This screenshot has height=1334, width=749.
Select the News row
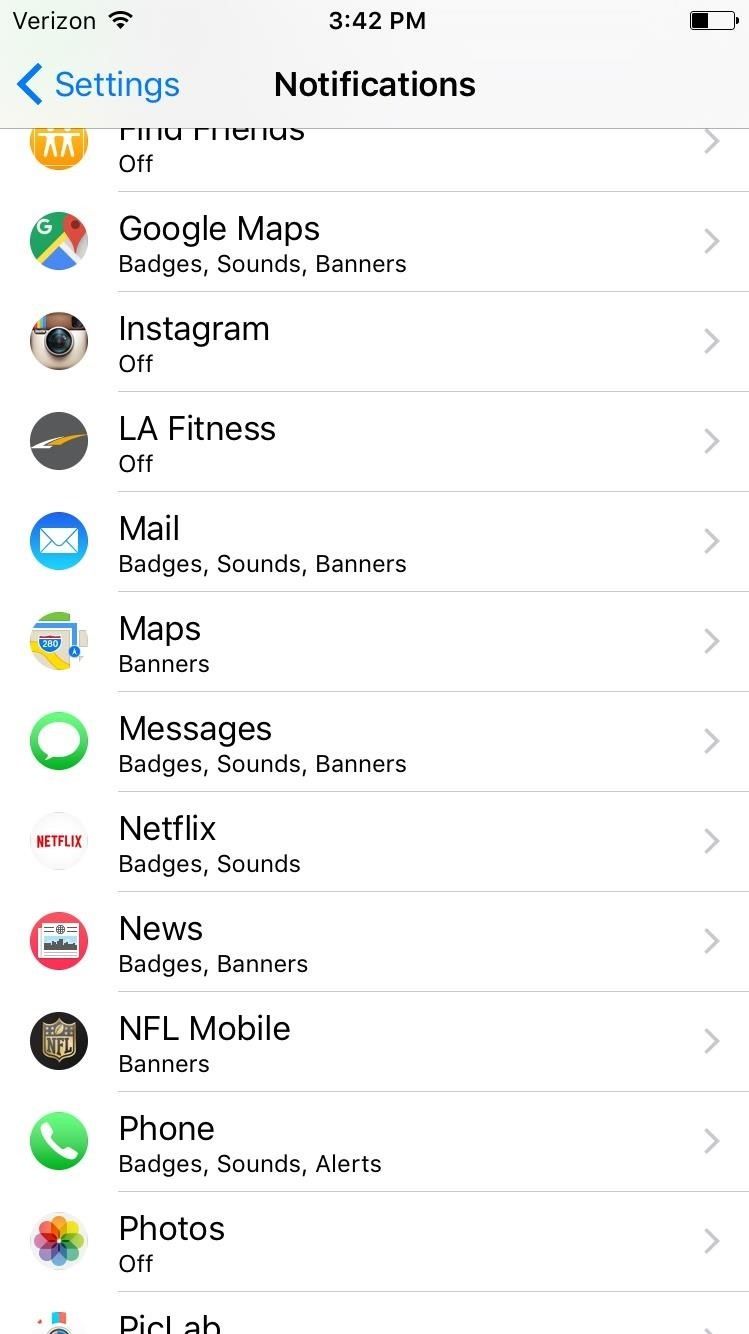click(x=374, y=942)
